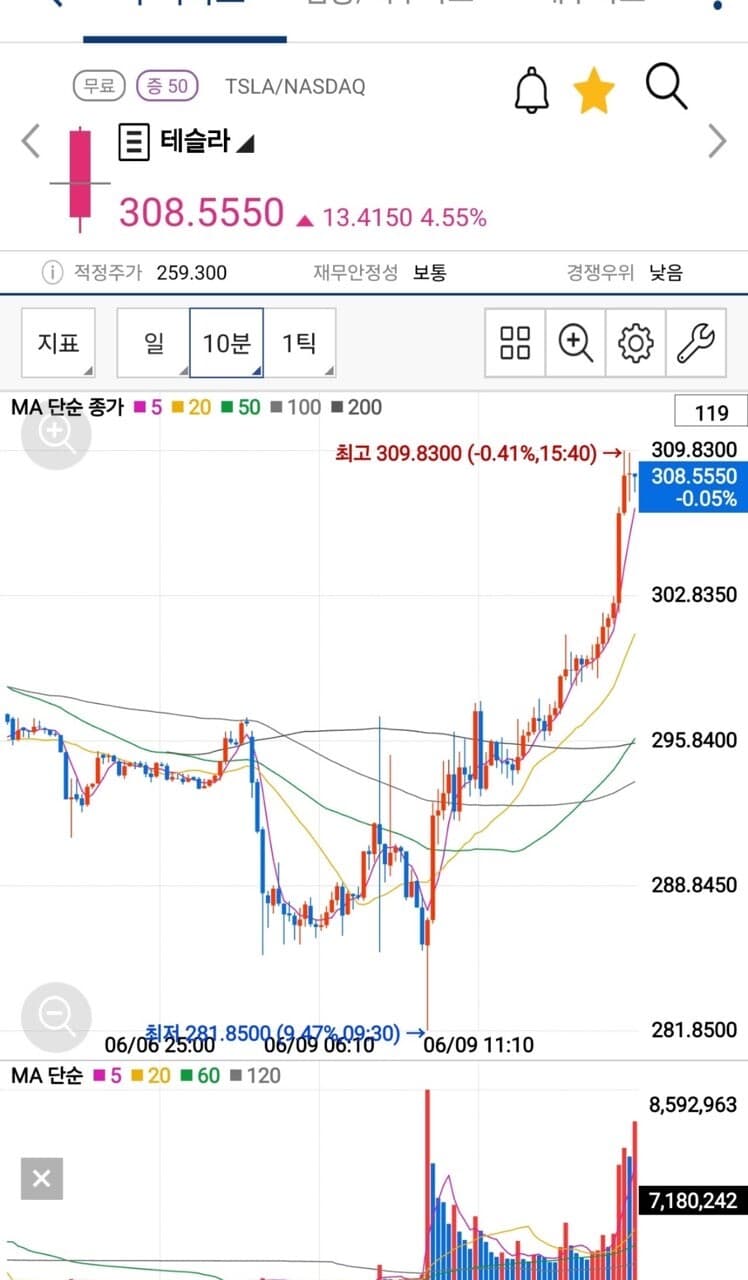The height and width of the screenshot is (1280, 748).
Task: Tap the 증 50 margin badge
Action: pyautogui.click(x=166, y=87)
